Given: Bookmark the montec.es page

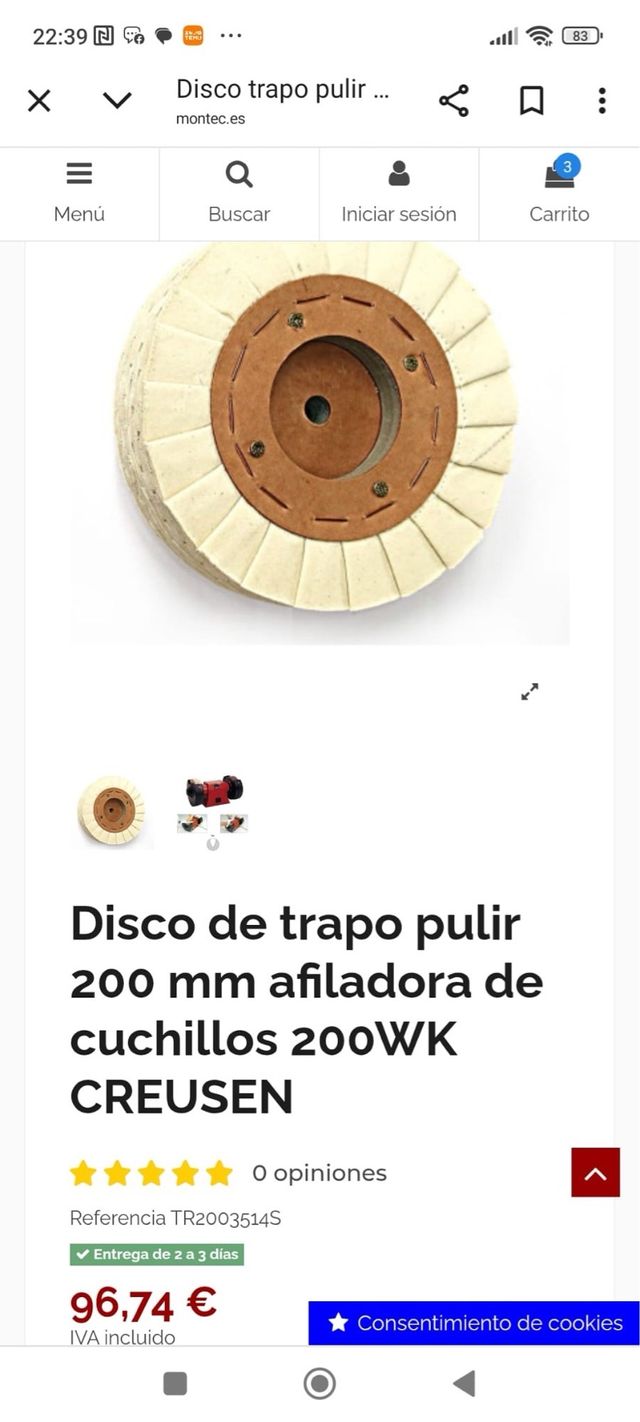Looking at the screenshot, I should pyautogui.click(x=531, y=100).
